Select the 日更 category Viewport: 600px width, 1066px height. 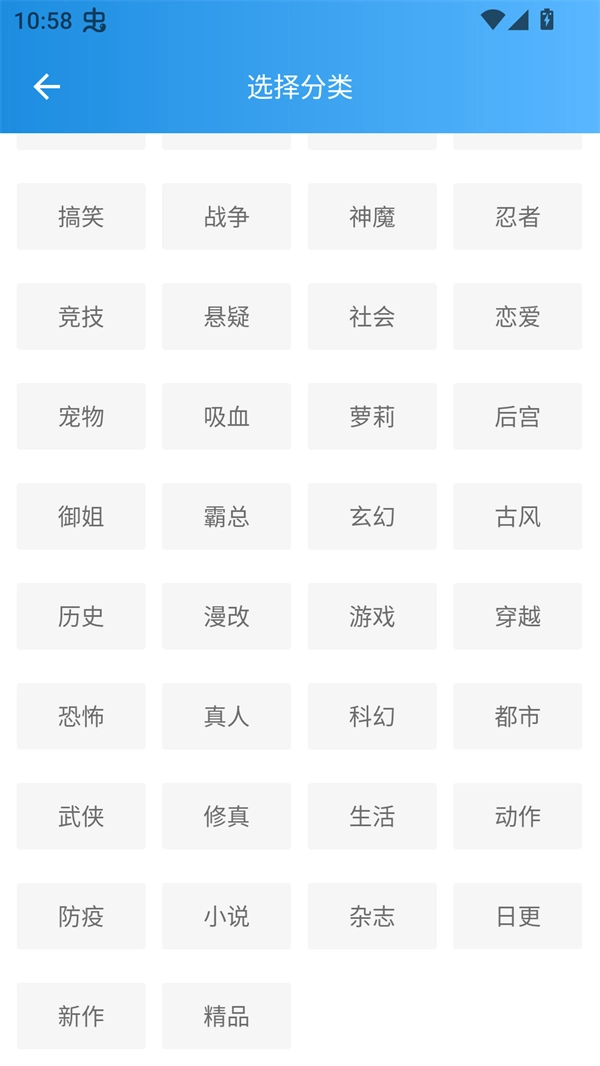coord(517,916)
